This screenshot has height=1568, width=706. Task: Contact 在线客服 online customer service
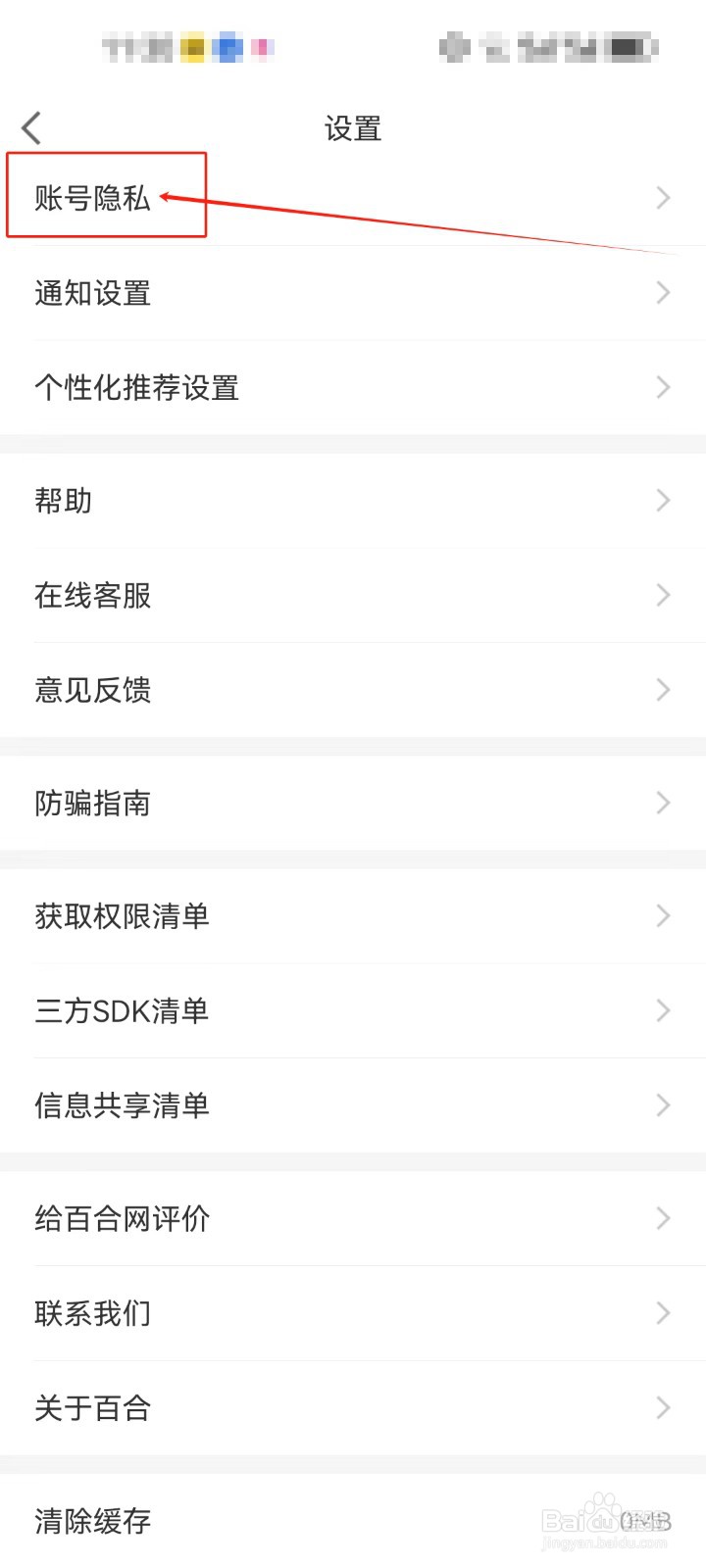pos(93,595)
